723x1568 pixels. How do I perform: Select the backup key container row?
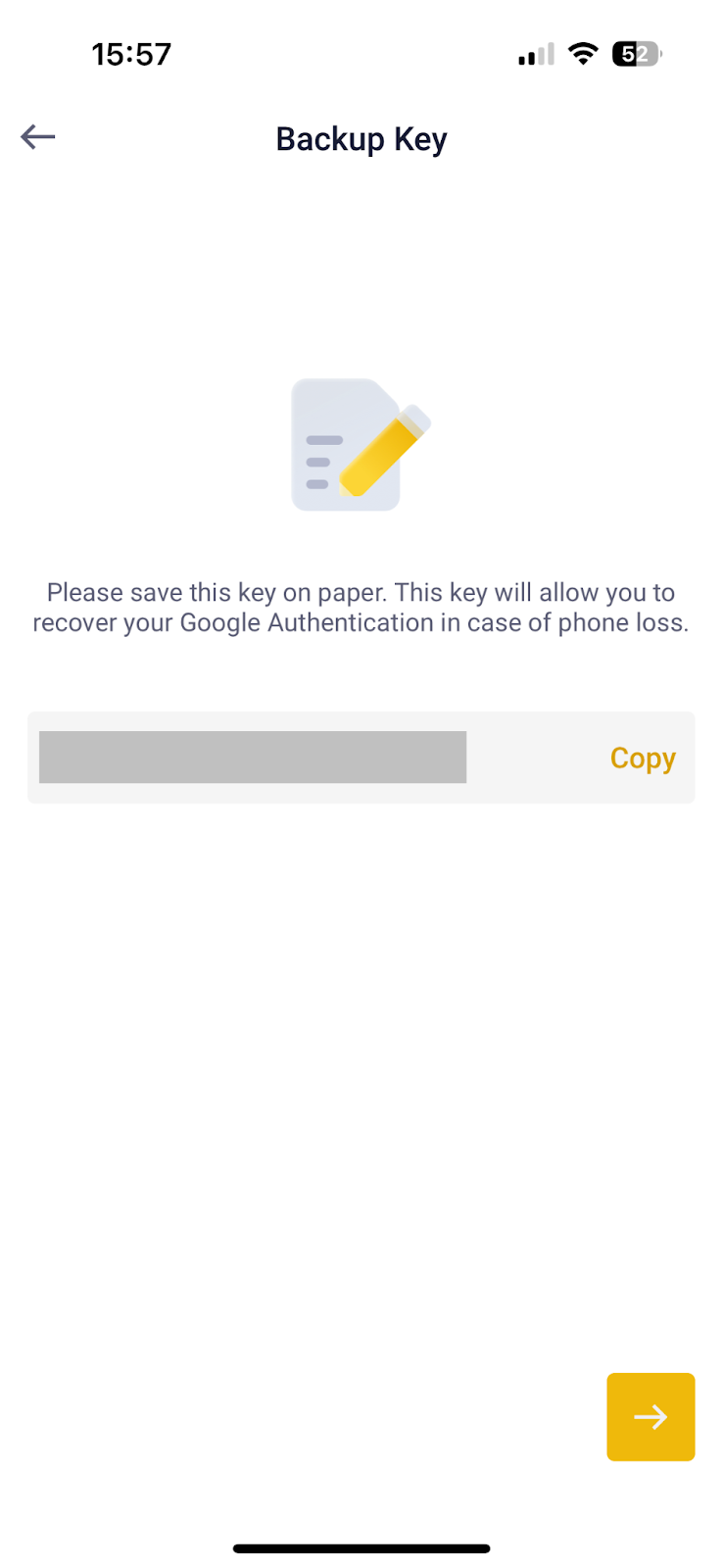[361, 757]
